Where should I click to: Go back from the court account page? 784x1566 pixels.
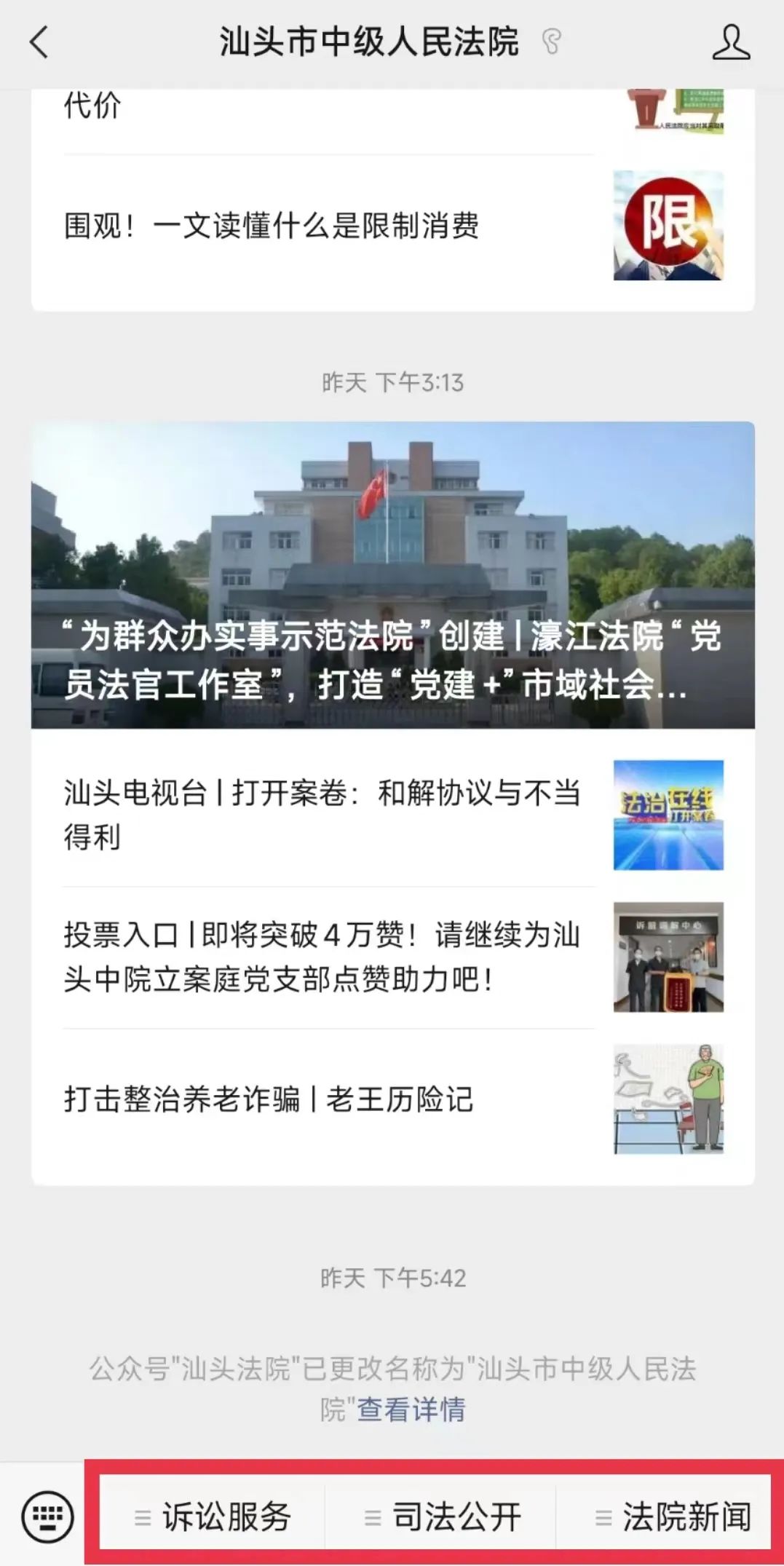point(39,42)
